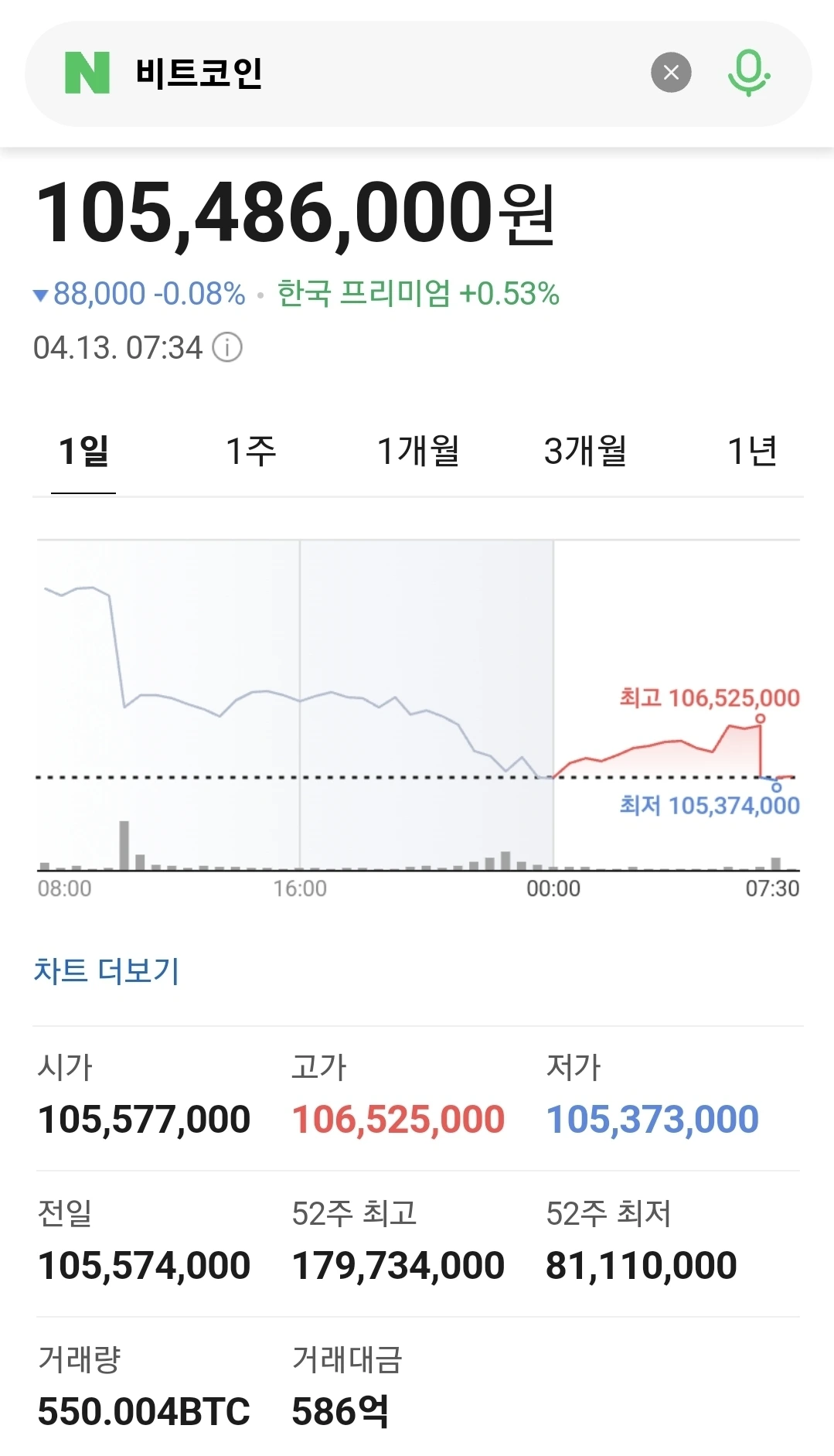Switch chart to the 1개월 period
The width and height of the screenshot is (834, 1456).
[418, 452]
